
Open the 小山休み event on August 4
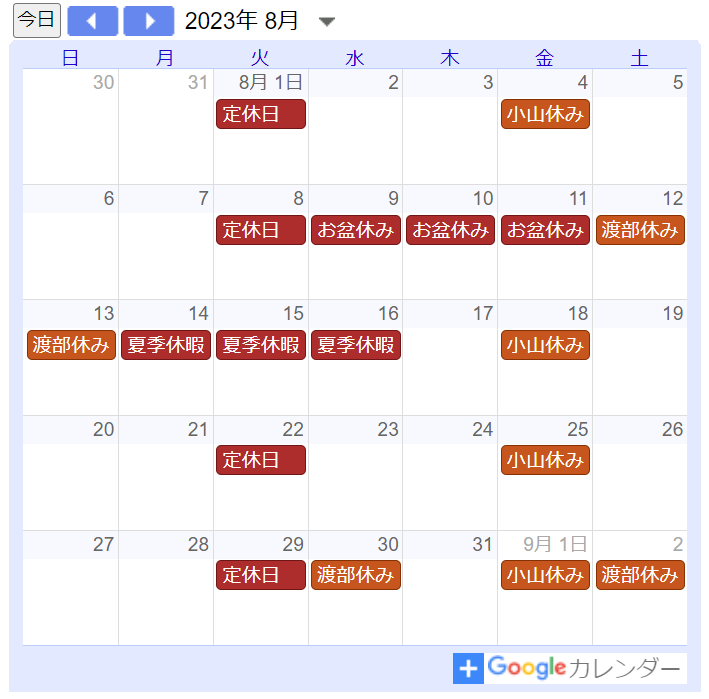coord(545,114)
